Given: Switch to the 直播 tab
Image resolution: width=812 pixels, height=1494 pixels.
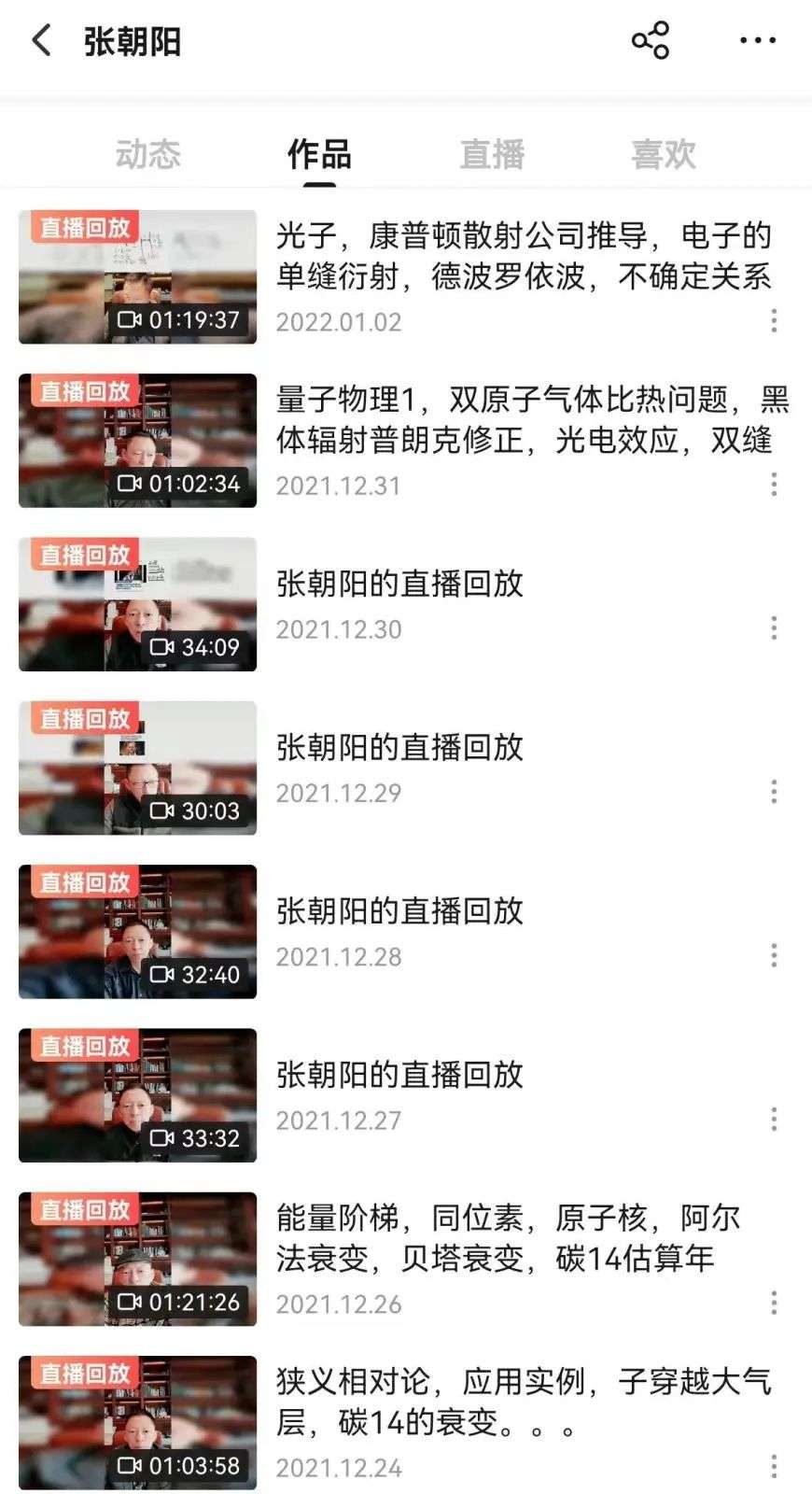Looking at the screenshot, I should 492,154.
